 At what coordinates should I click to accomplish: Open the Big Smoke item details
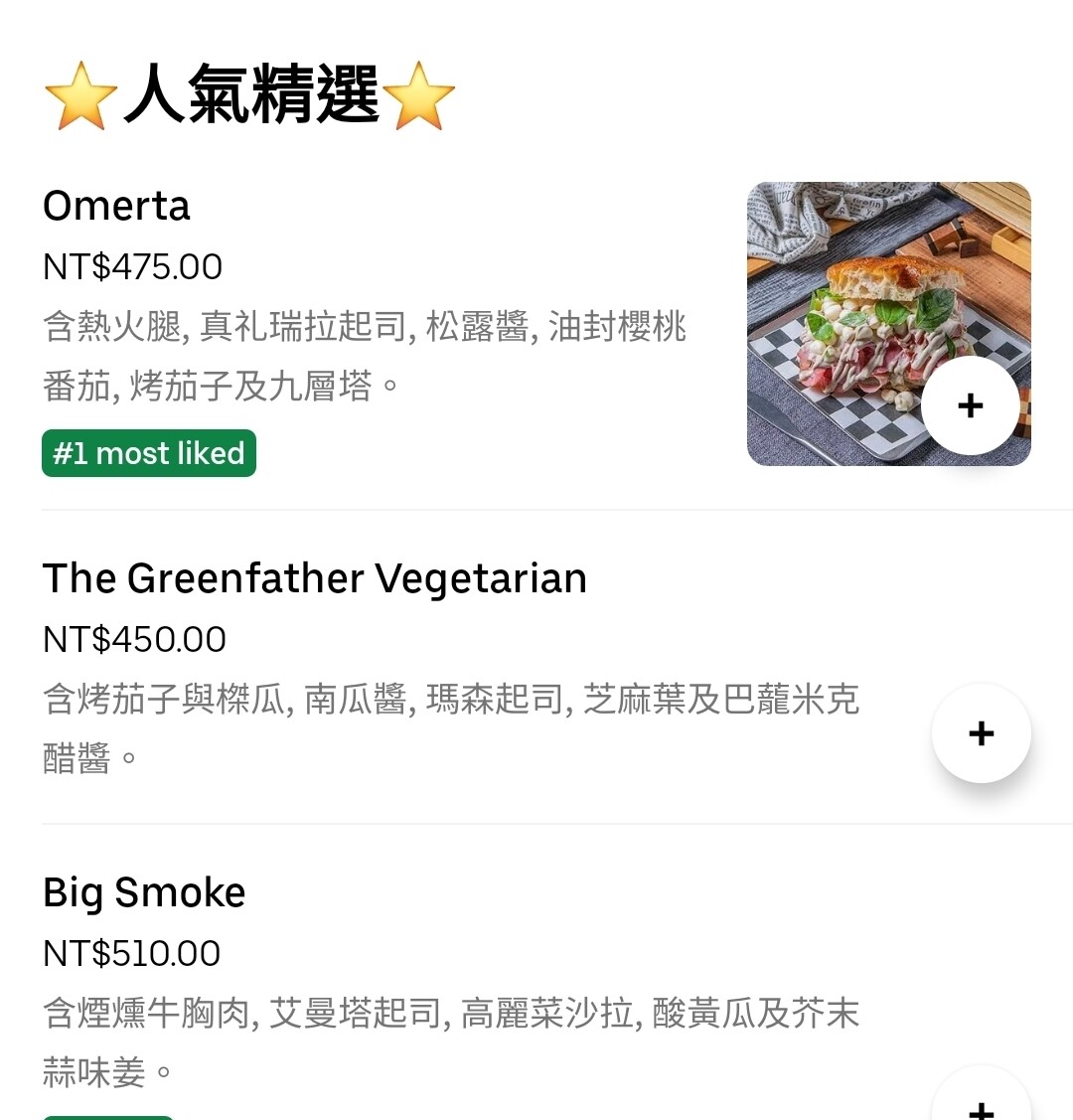[x=144, y=892]
